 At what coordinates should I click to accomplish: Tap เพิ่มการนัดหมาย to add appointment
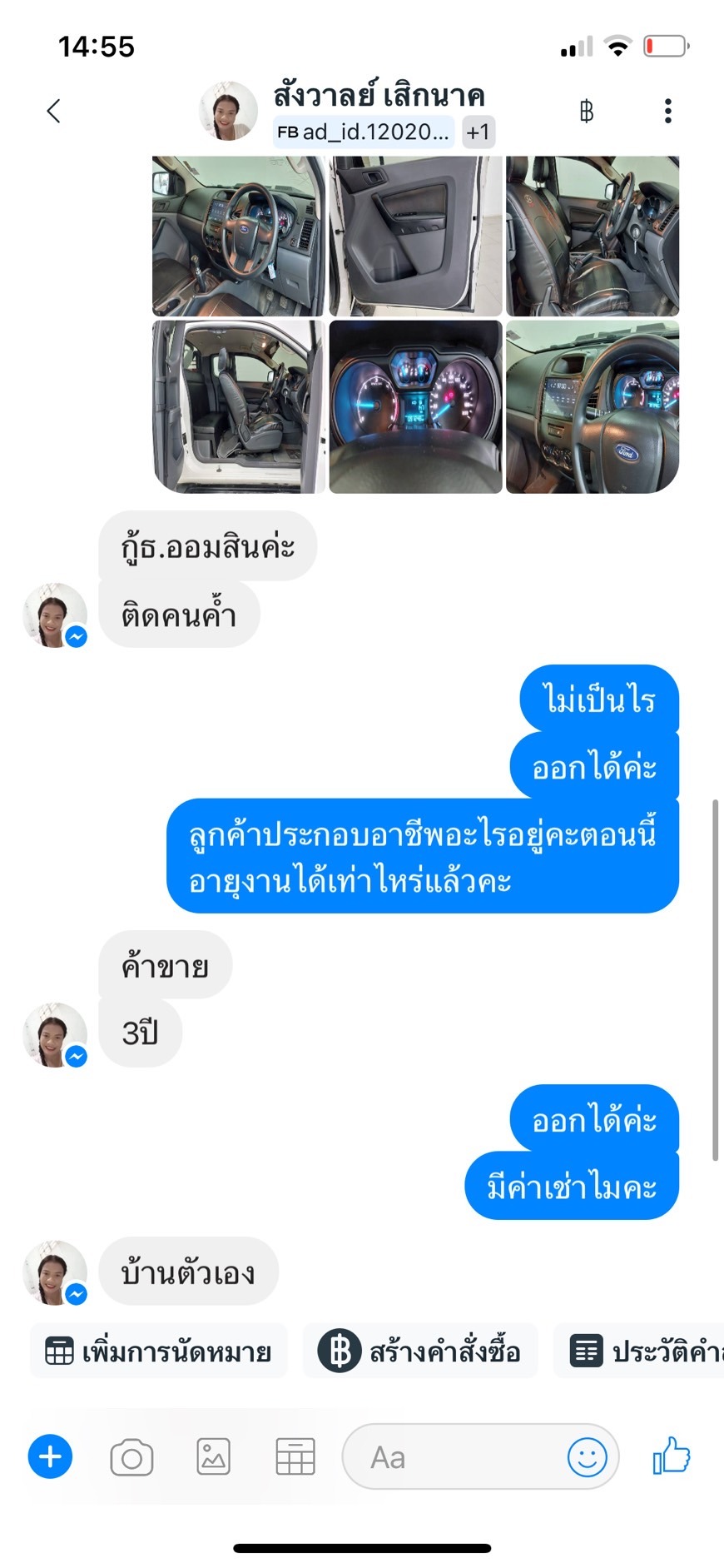click(159, 1351)
